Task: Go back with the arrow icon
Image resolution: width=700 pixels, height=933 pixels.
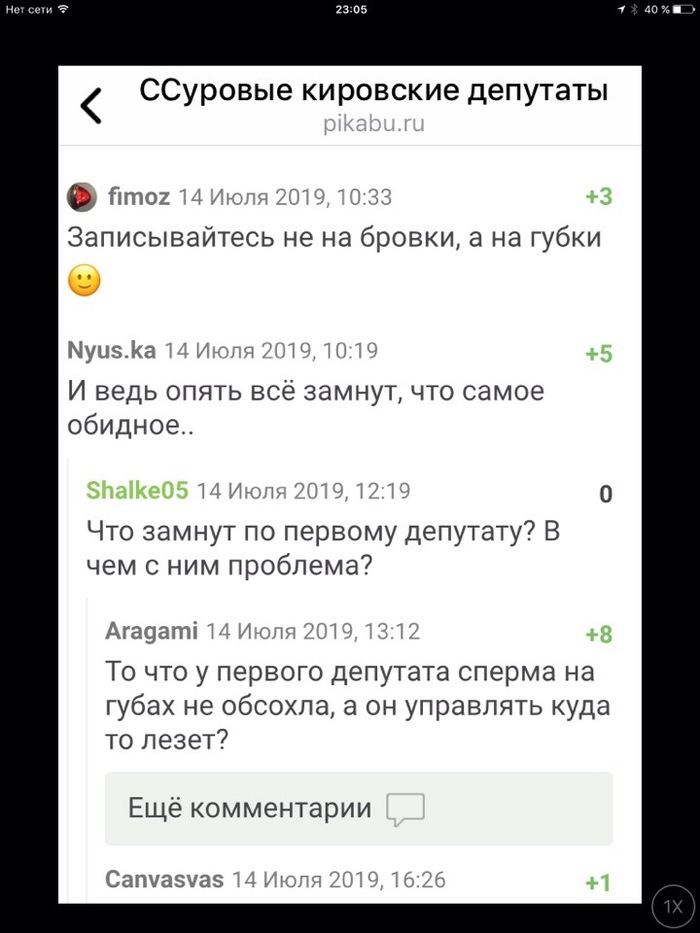Action: pos(91,105)
